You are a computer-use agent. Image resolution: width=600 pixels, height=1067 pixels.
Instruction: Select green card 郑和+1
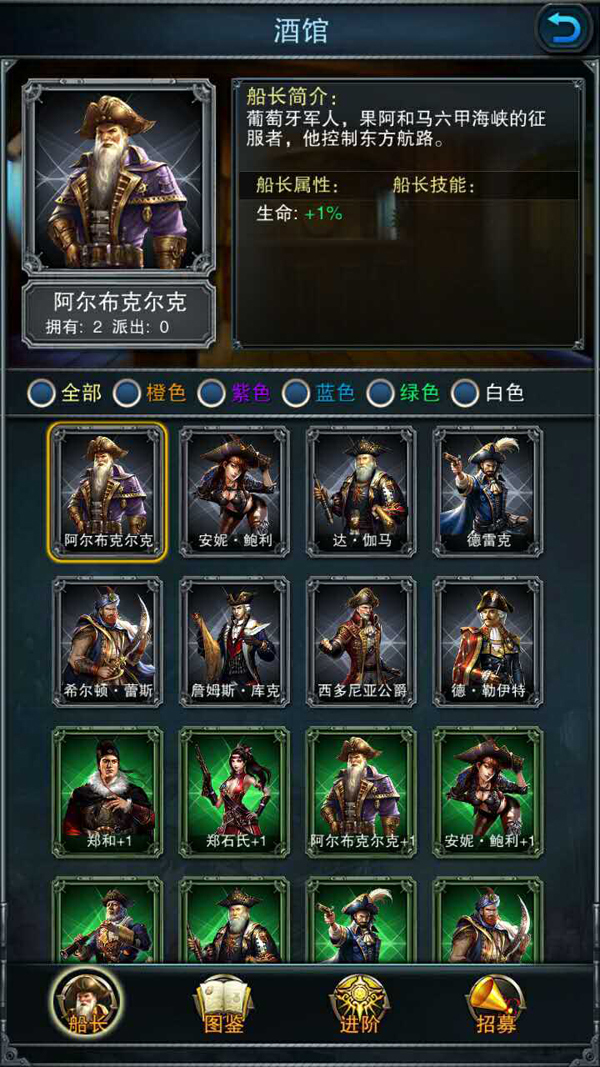pyautogui.click(x=107, y=791)
